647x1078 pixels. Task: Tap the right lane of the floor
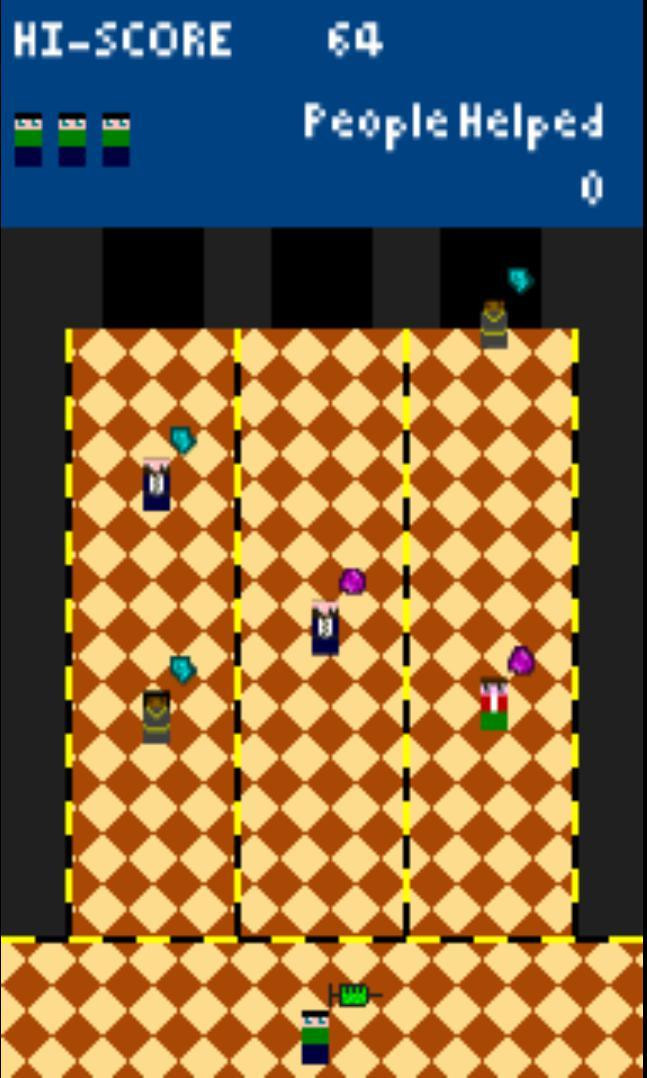click(491, 632)
